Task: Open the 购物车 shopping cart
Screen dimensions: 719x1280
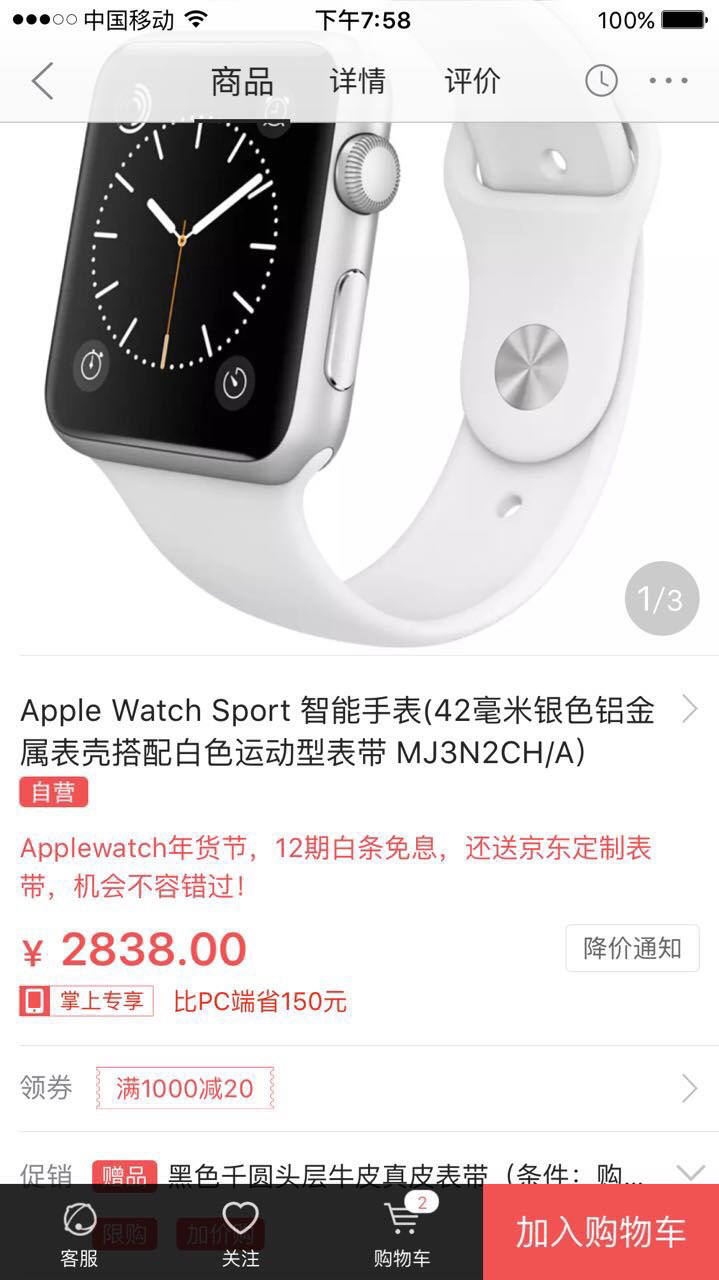Action: click(x=402, y=1234)
